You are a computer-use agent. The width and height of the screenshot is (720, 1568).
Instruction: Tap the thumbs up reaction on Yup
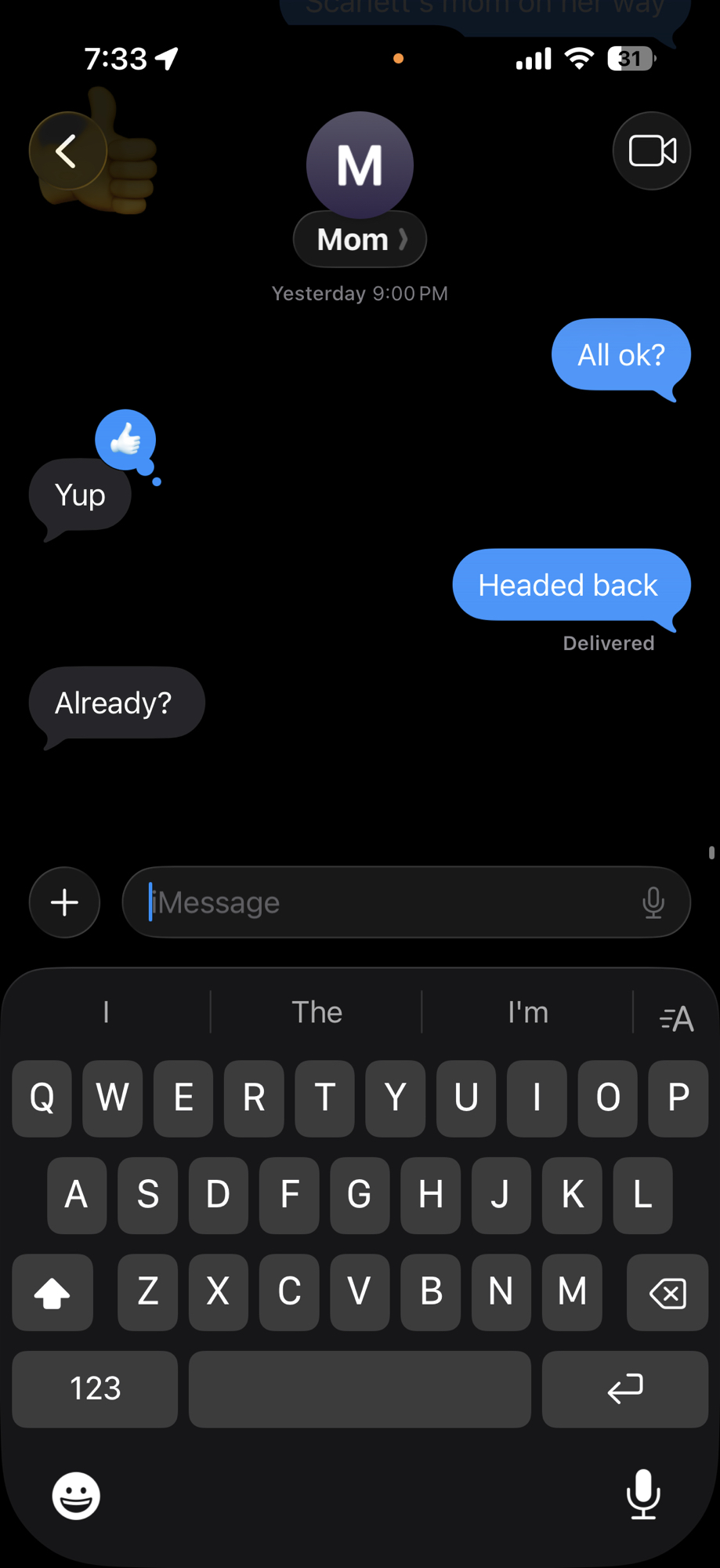coord(125,440)
